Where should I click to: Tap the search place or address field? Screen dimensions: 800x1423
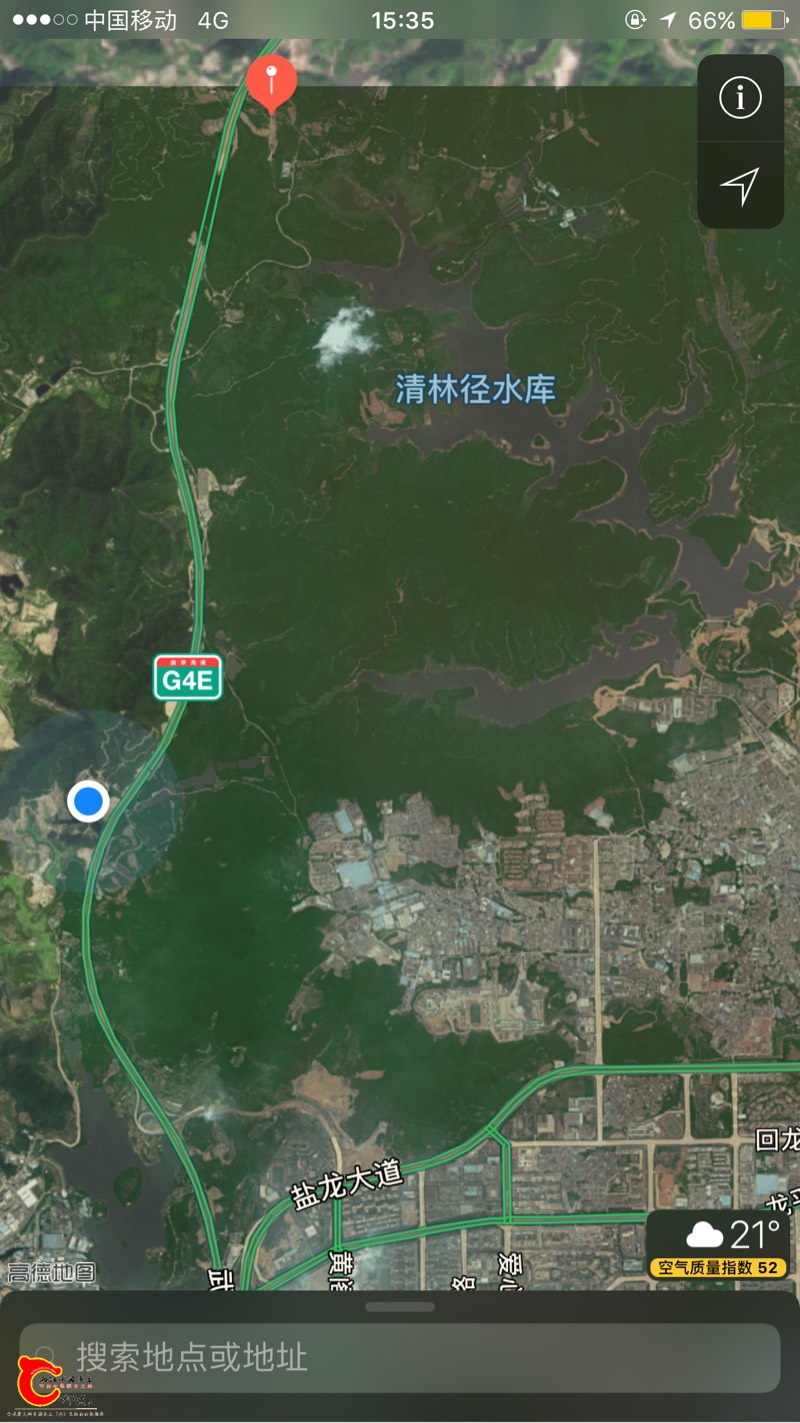400,1357
